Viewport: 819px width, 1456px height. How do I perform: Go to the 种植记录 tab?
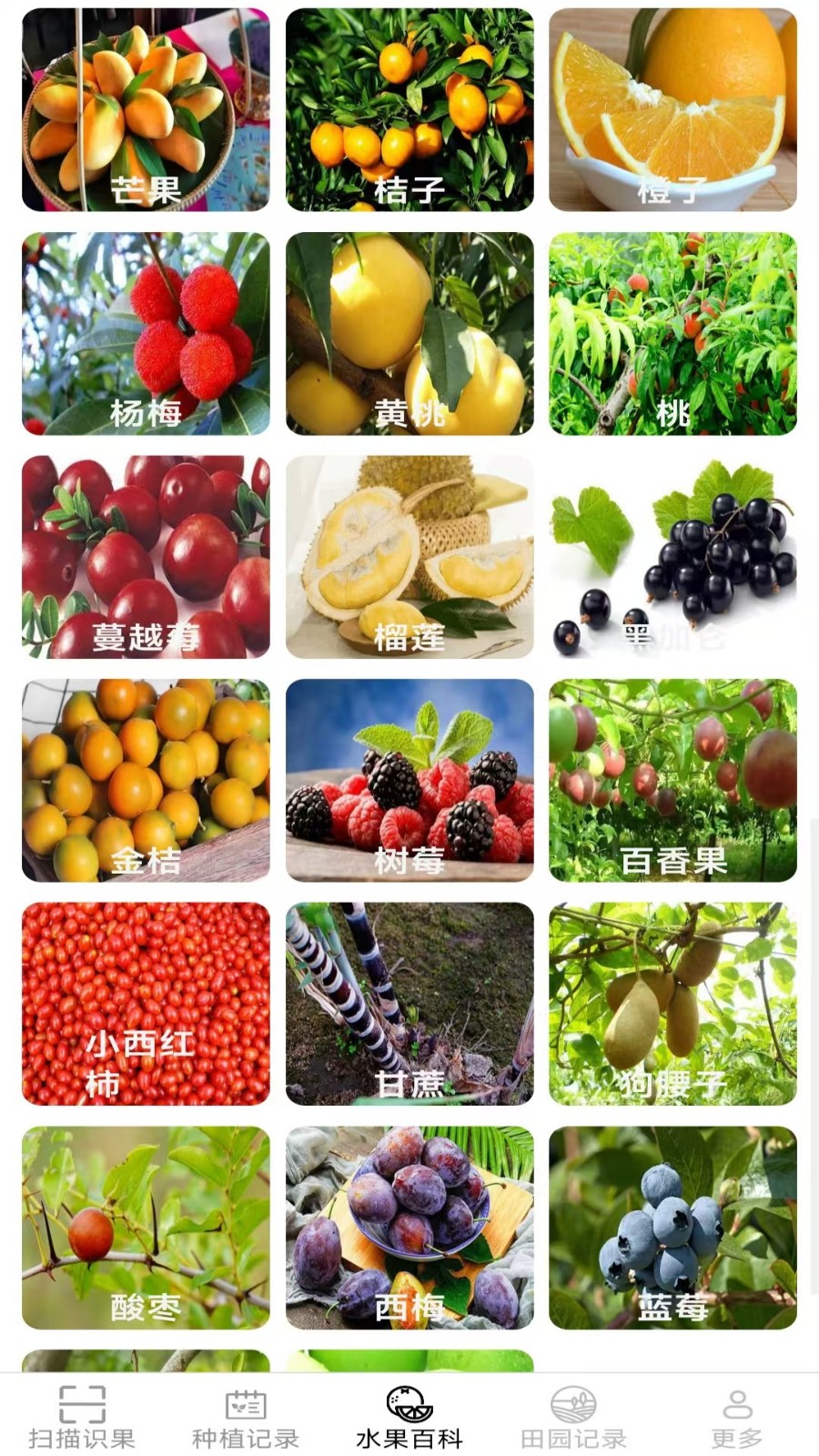[246, 1417]
